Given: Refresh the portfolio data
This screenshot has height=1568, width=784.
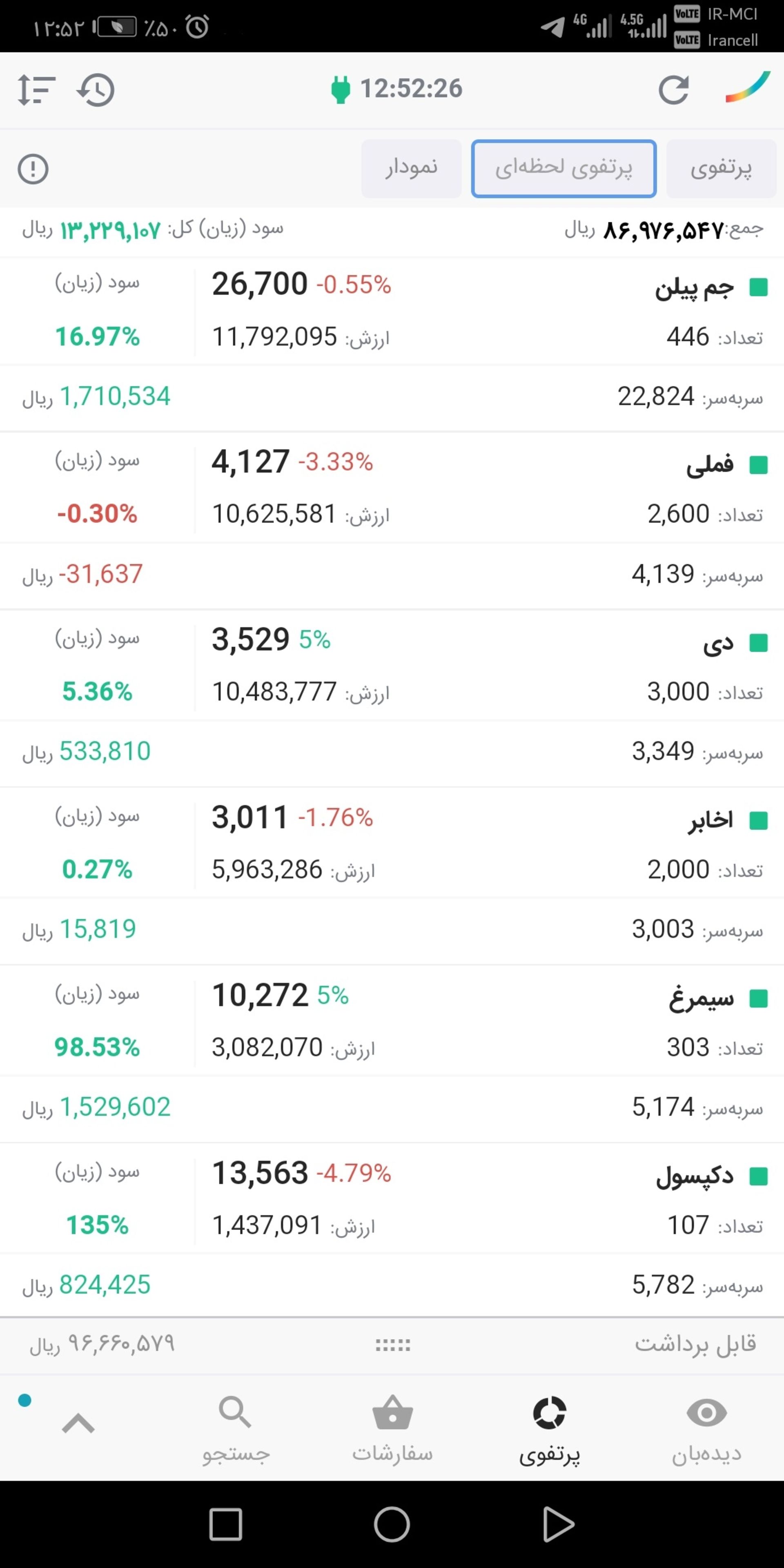Looking at the screenshot, I should [x=673, y=90].
